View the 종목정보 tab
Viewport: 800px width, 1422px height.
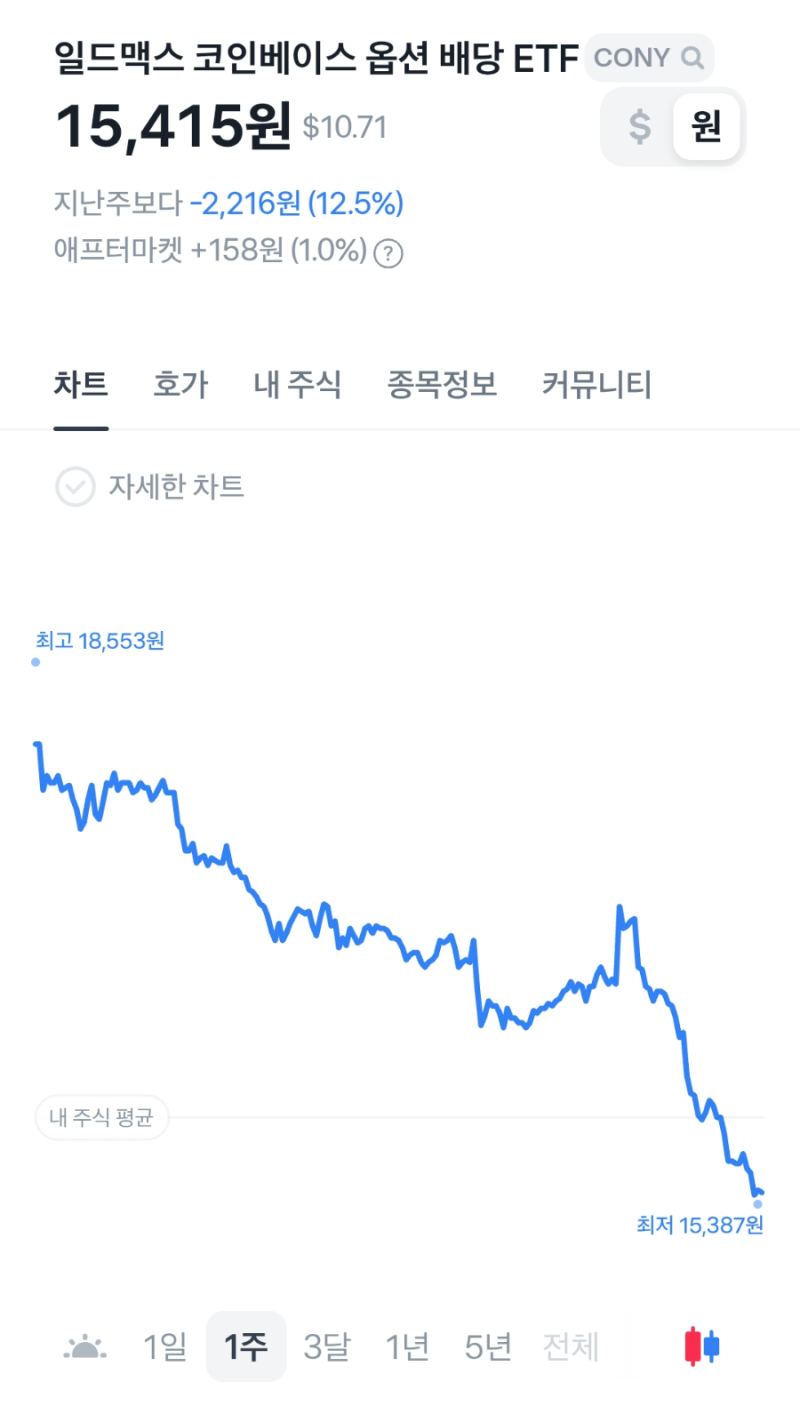441,385
